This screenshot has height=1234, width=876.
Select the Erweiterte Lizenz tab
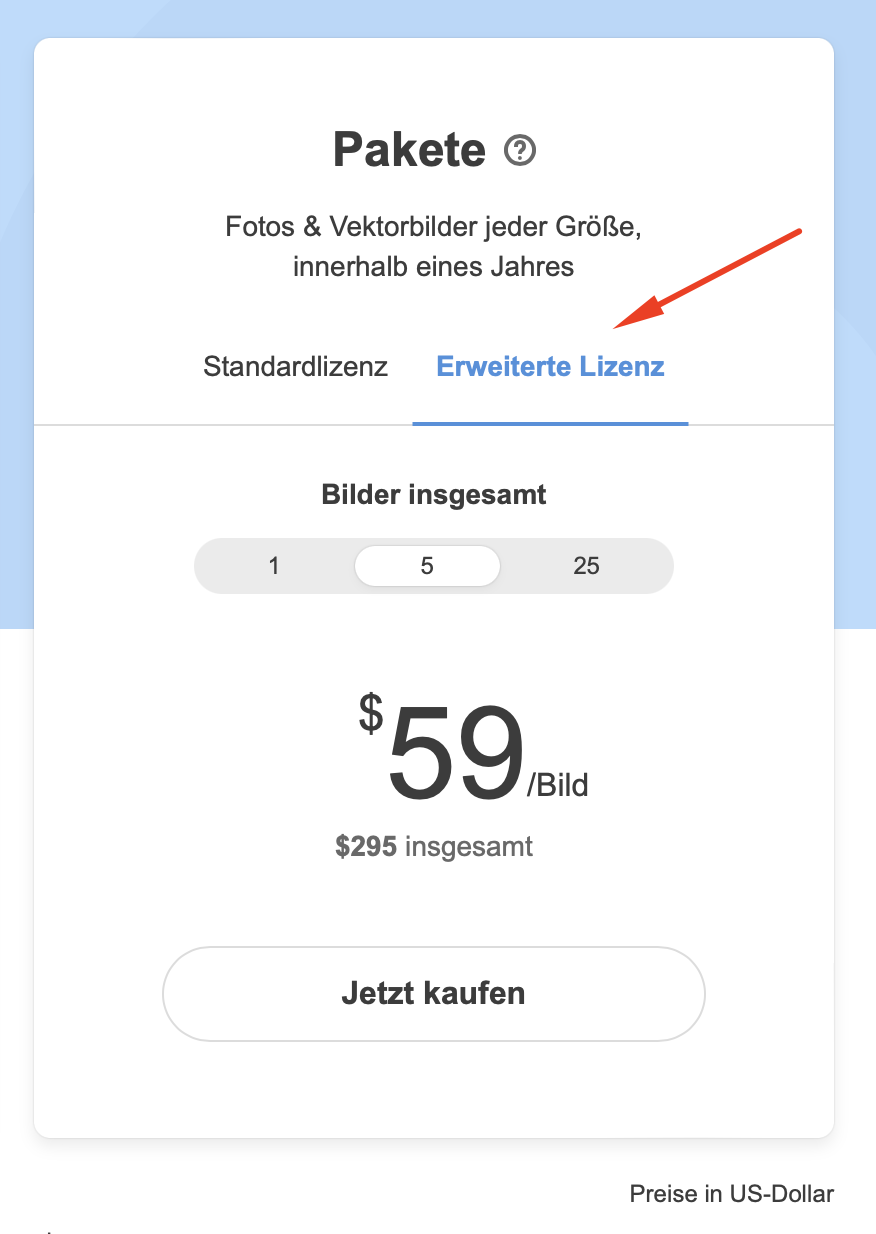coord(549,366)
